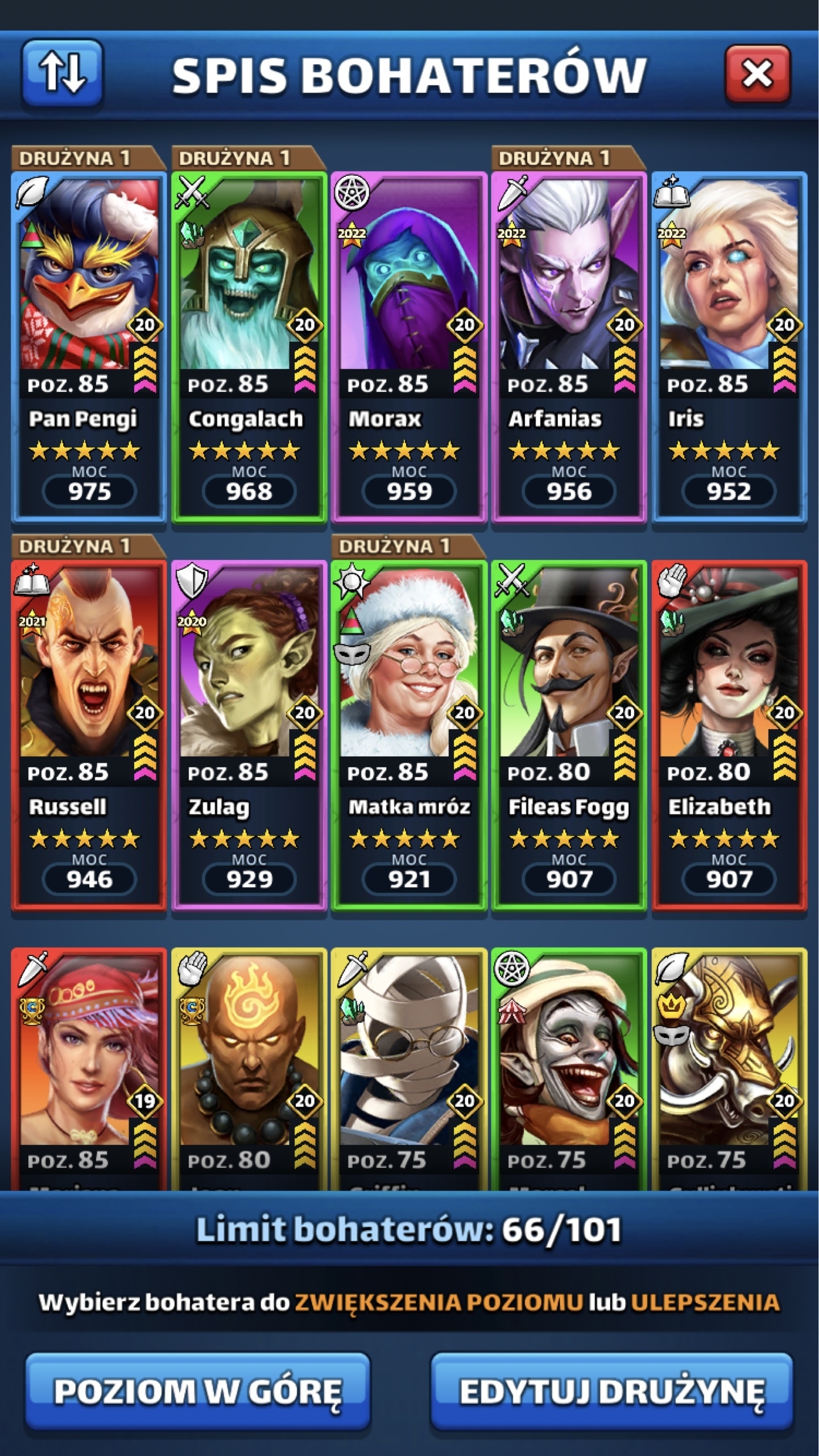819x1456 pixels.
Task: Select the Elizabeth hero card
Action: click(729, 735)
